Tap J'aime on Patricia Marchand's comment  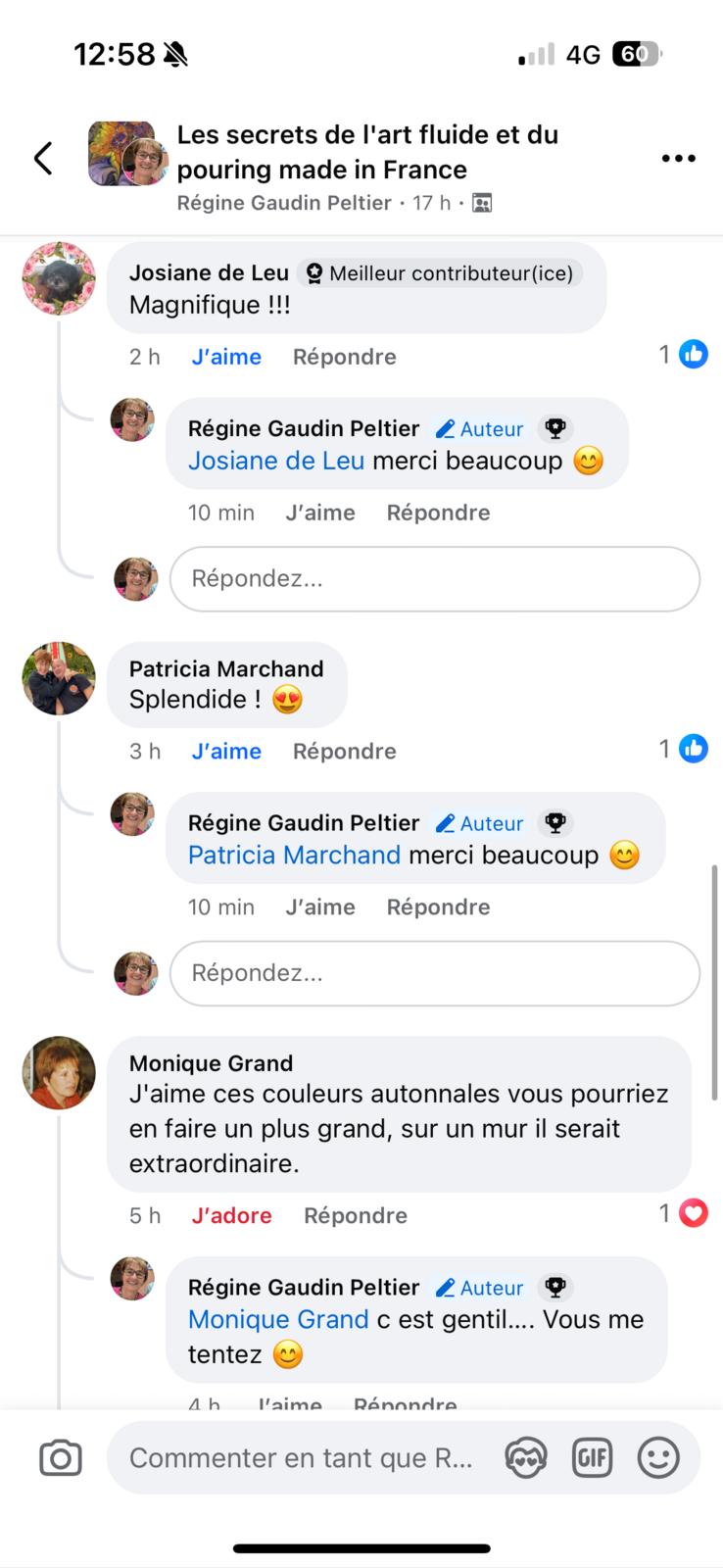coord(226,752)
